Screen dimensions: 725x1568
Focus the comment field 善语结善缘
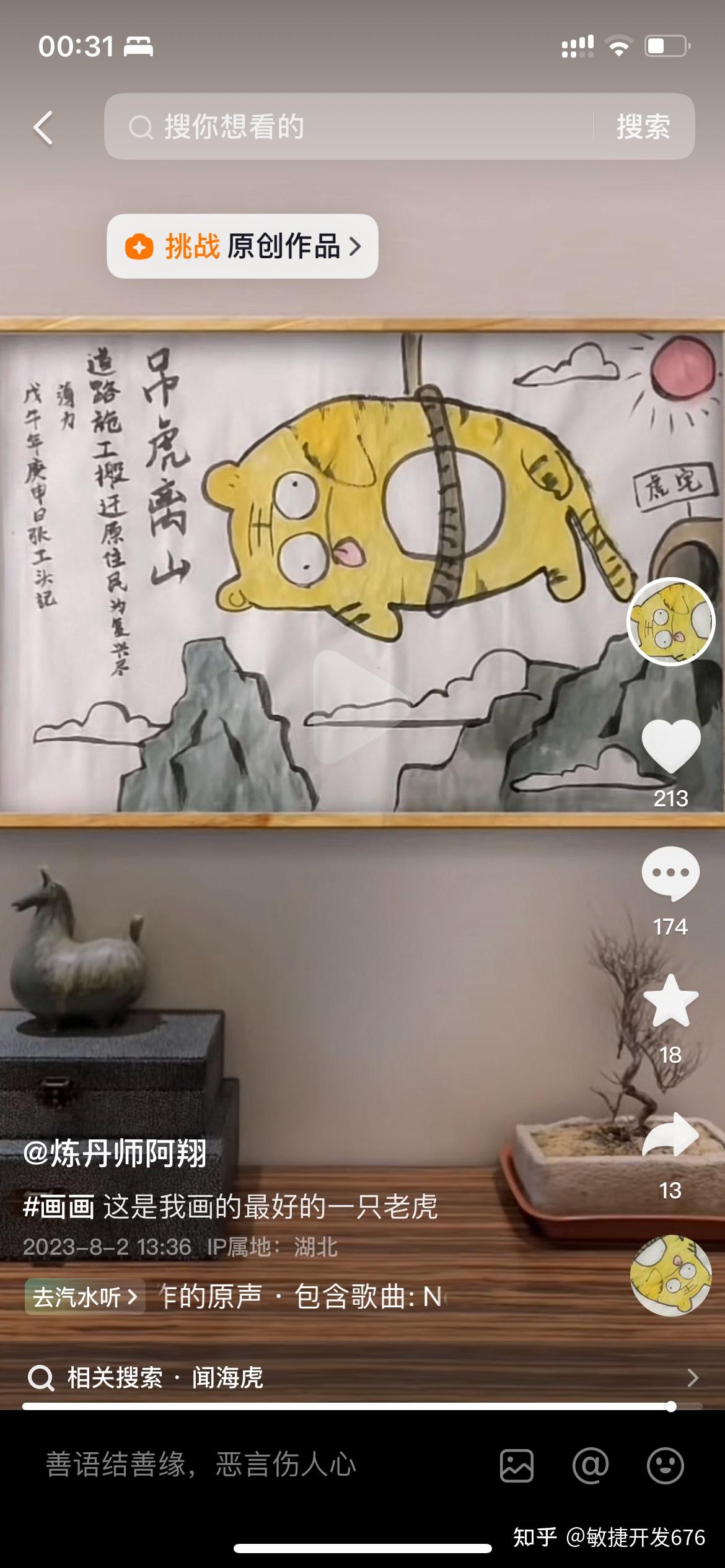click(201, 1465)
